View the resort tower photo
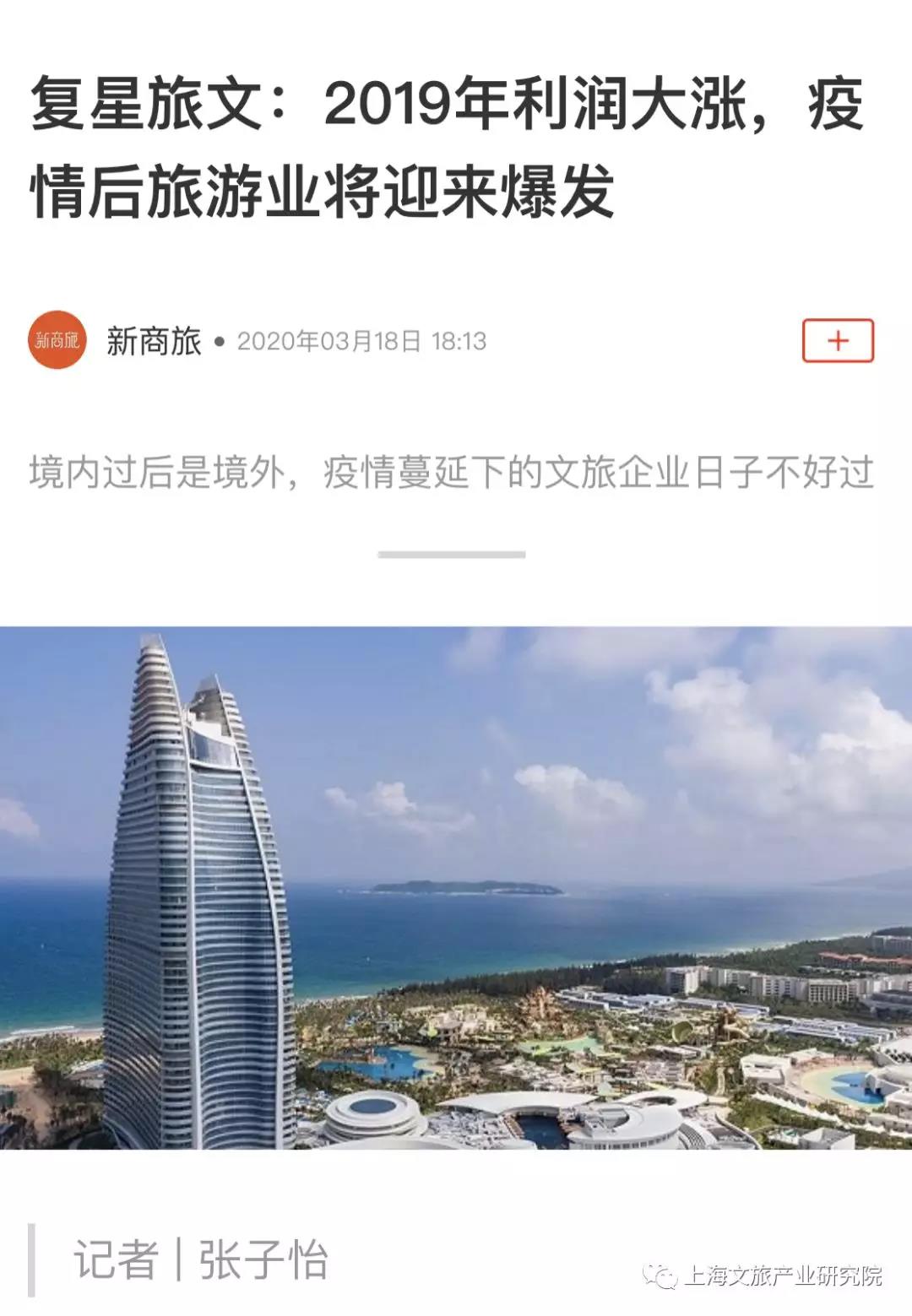Image resolution: width=912 pixels, height=1316 pixels. 456,886
